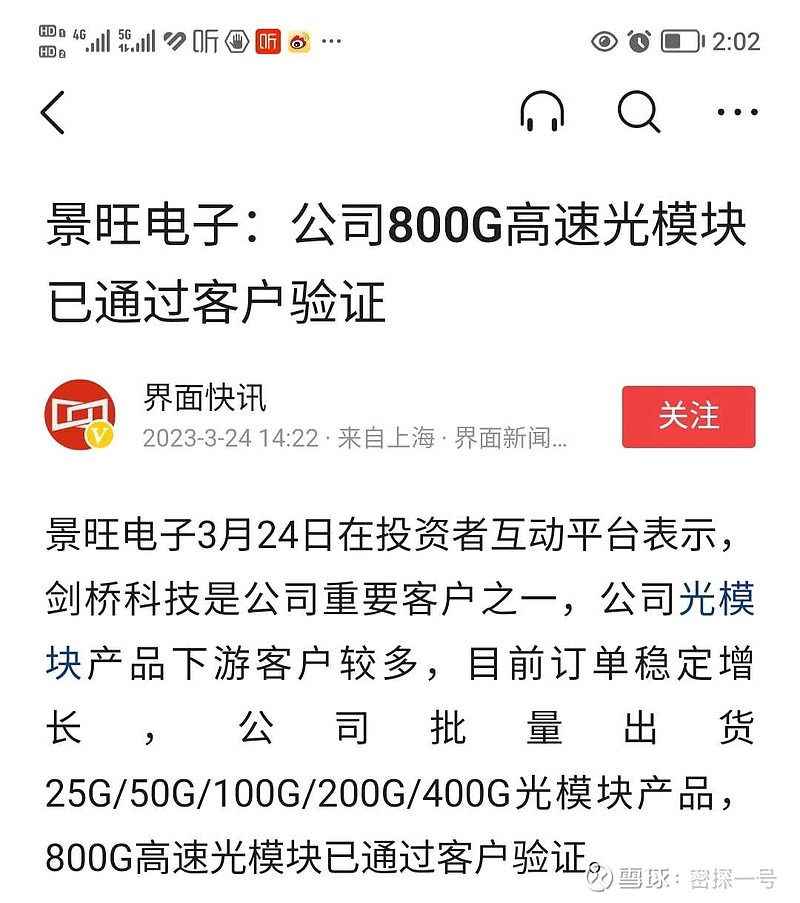Tap the back arrow to return
Screen dimensions: 800x903
coord(55,113)
